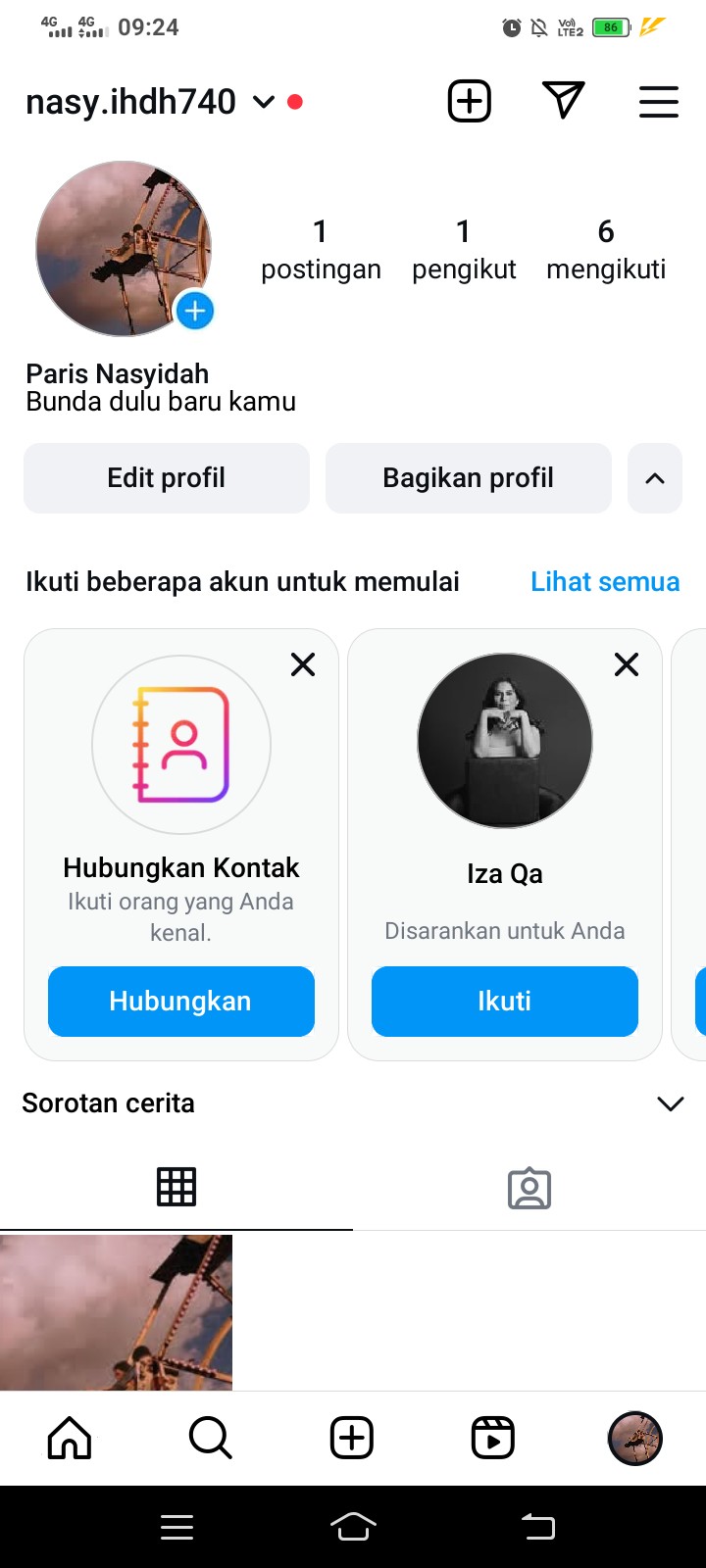
Task: Open the ferris wheel post
Action: coord(116,1311)
